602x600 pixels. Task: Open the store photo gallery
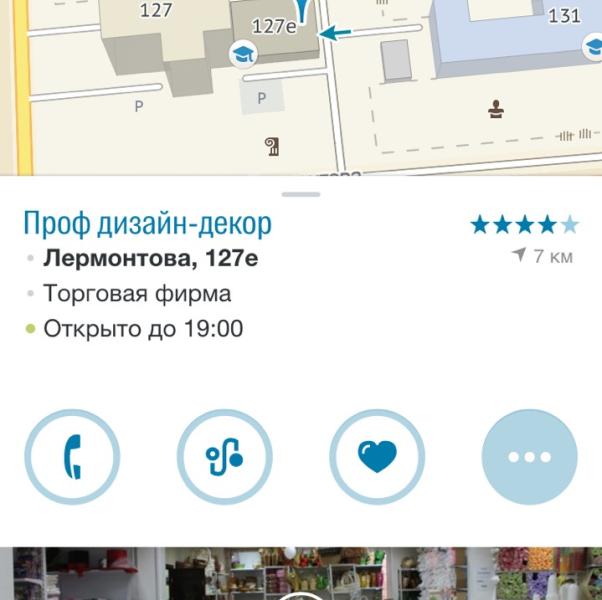click(x=301, y=574)
